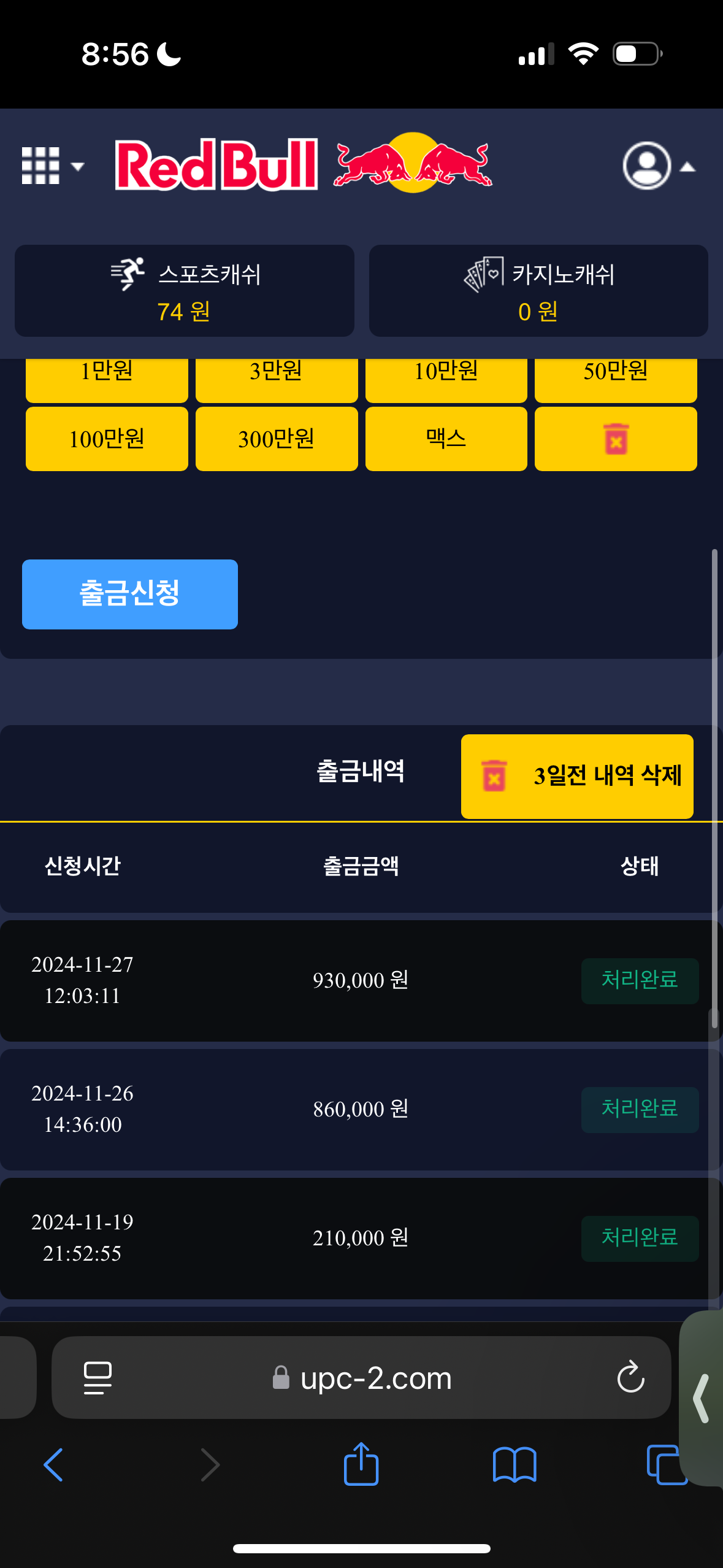Image resolution: width=723 pixels, height=1568 pixels.
Task: Select the 1만원 amount button
Action: 107,375
